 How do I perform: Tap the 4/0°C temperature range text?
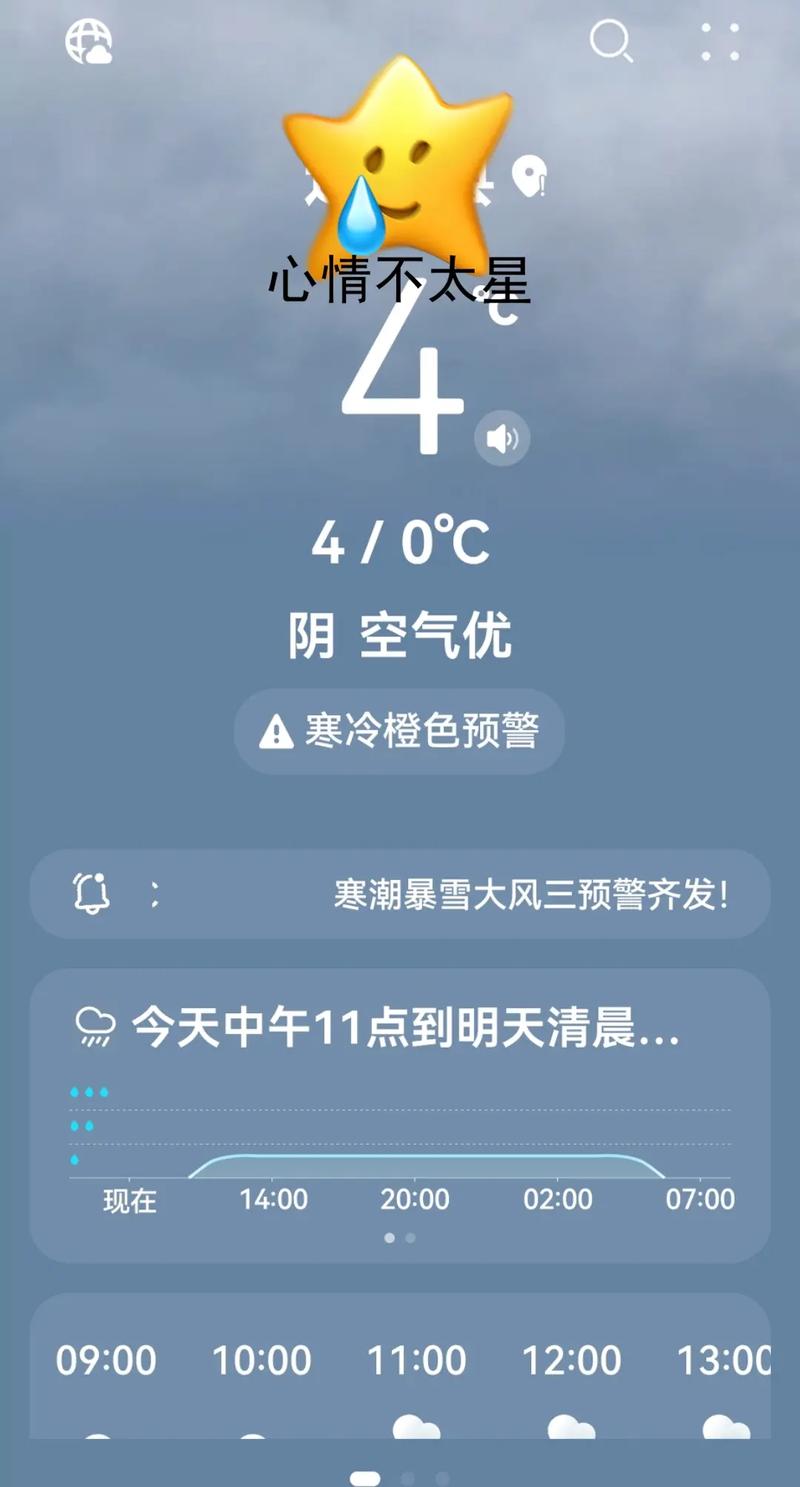point(400,543)
